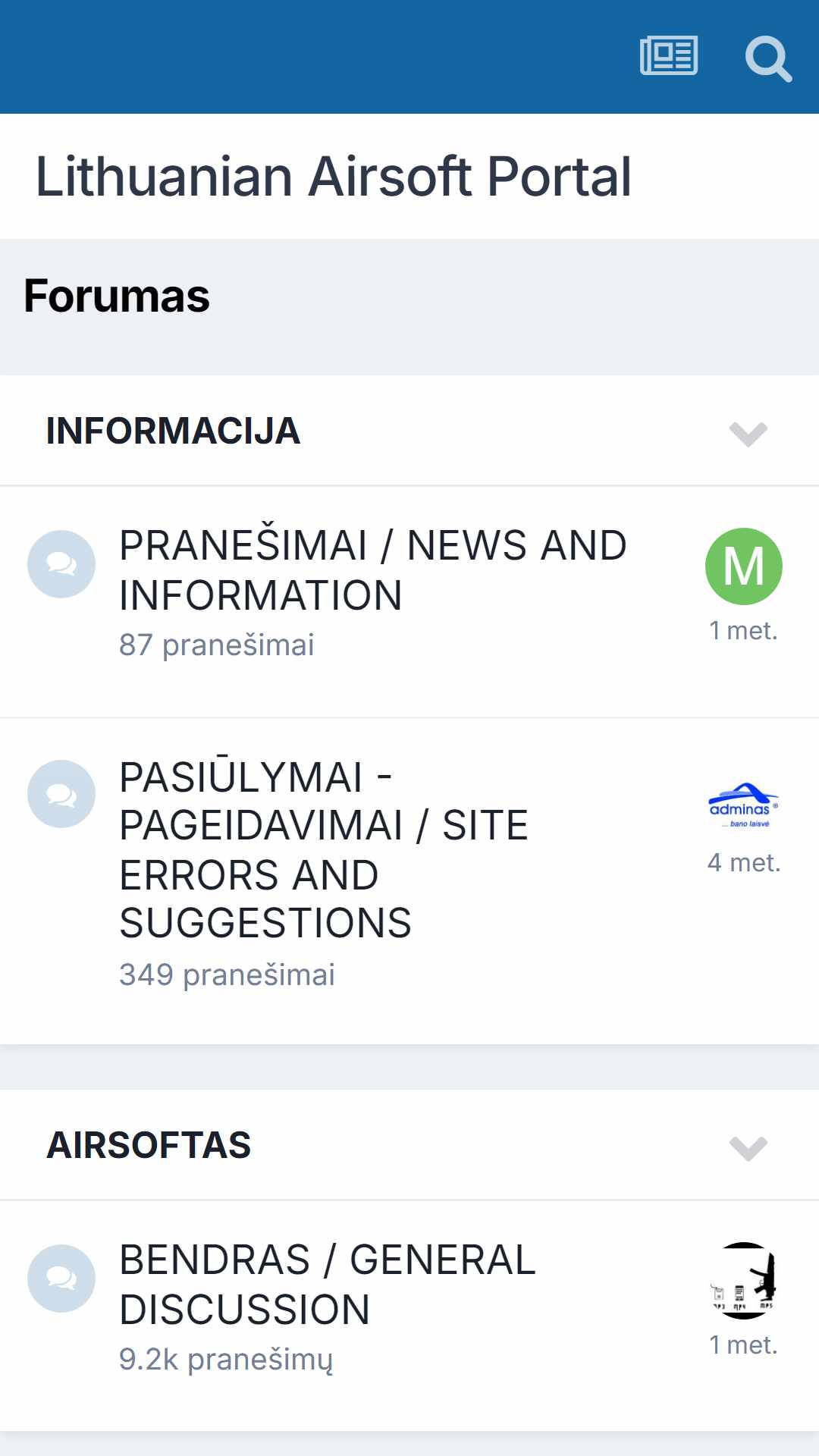
Task: Open AIRSOFTAS category heading
Action: [149, 1145]
